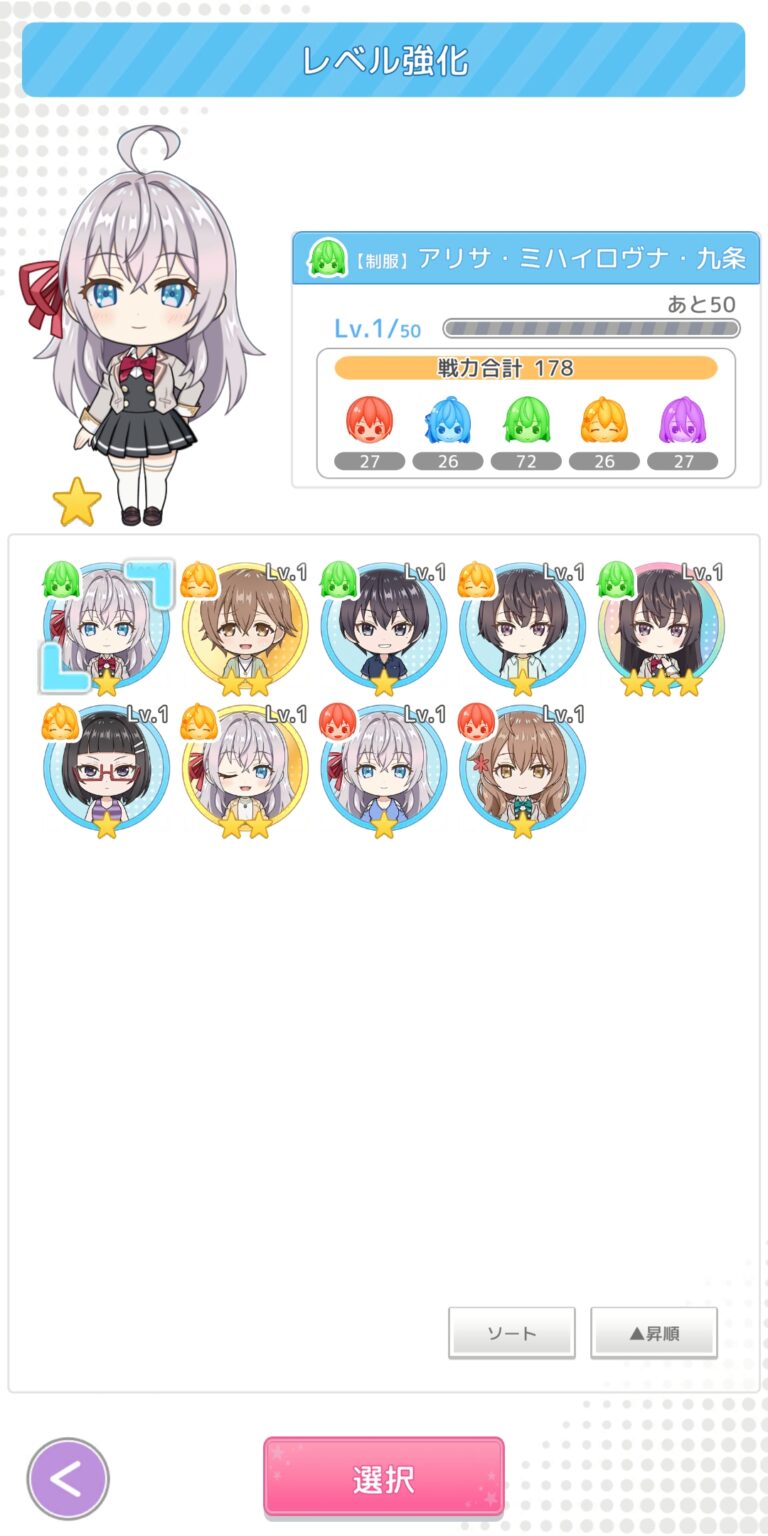Screen dimensions: 768x1536
Task: Confirm with the pink 選択 button
Action: click(384, 1478)
